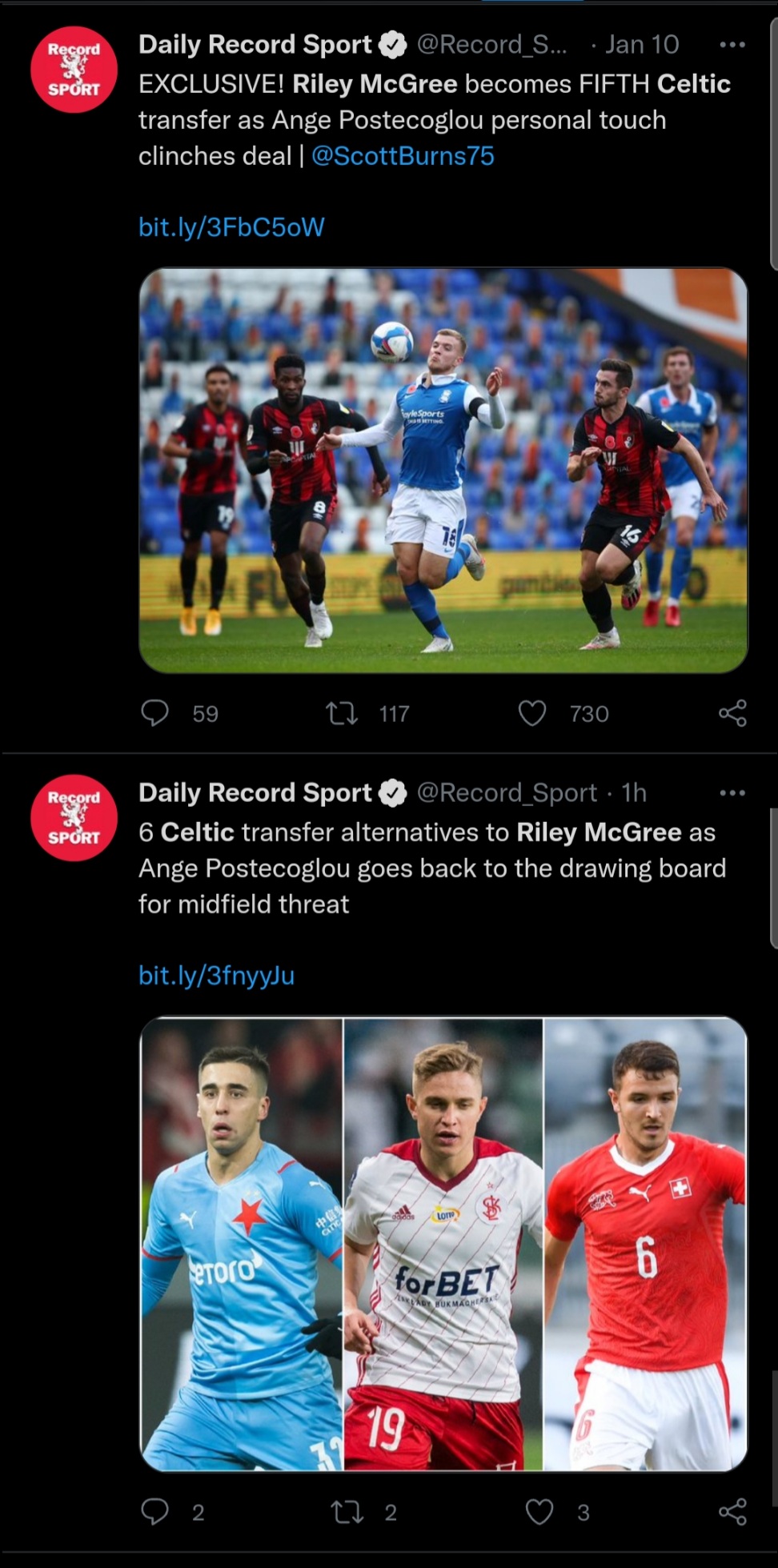Open the @ScottBurns75 mention

(403, 155)
